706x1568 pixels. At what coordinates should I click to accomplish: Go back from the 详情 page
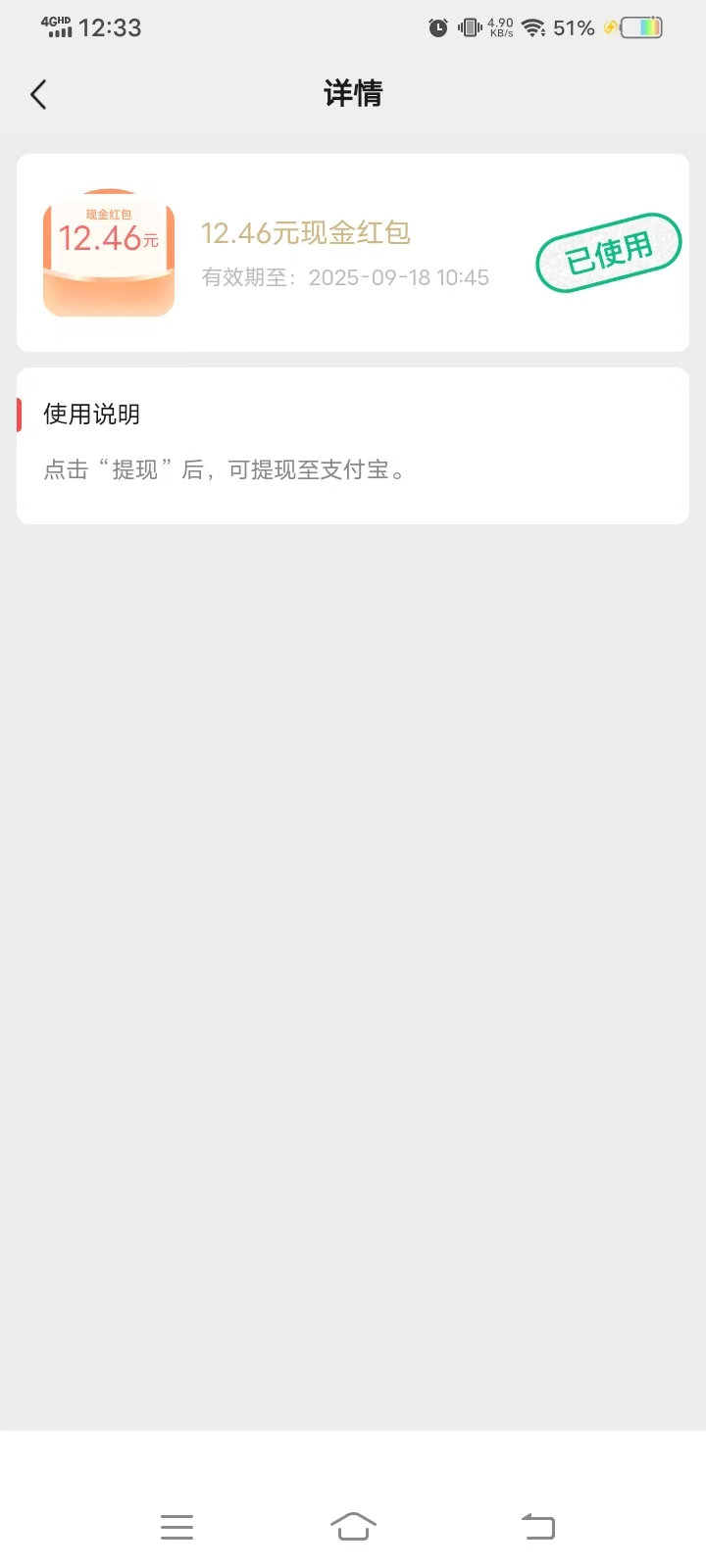pyautogui.click(x=38, y=94)
